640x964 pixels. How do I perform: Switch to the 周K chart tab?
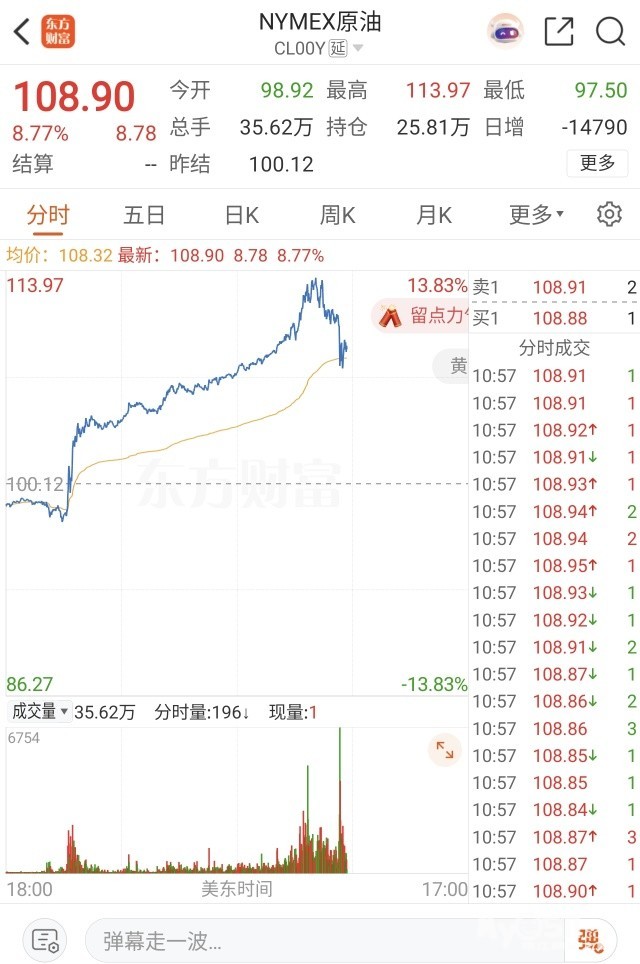[x=337, y=214]
